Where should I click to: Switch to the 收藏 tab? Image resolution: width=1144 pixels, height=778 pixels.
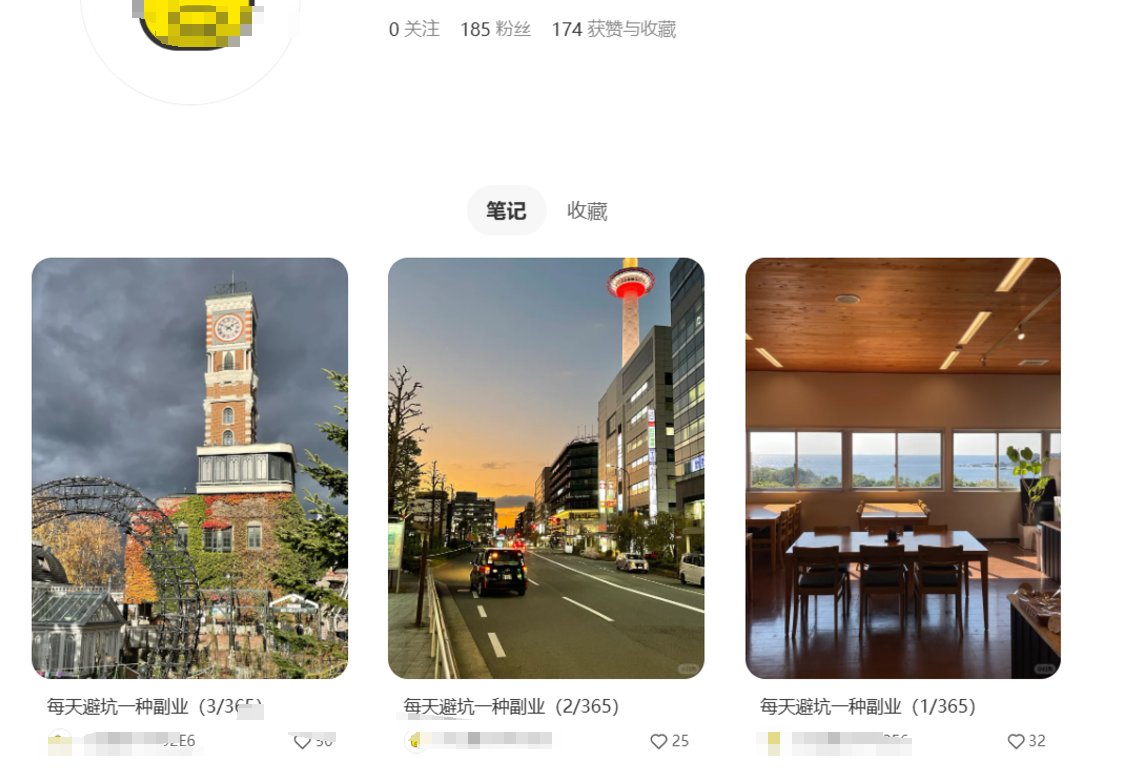pyautogui.click(x=587, y=211)
